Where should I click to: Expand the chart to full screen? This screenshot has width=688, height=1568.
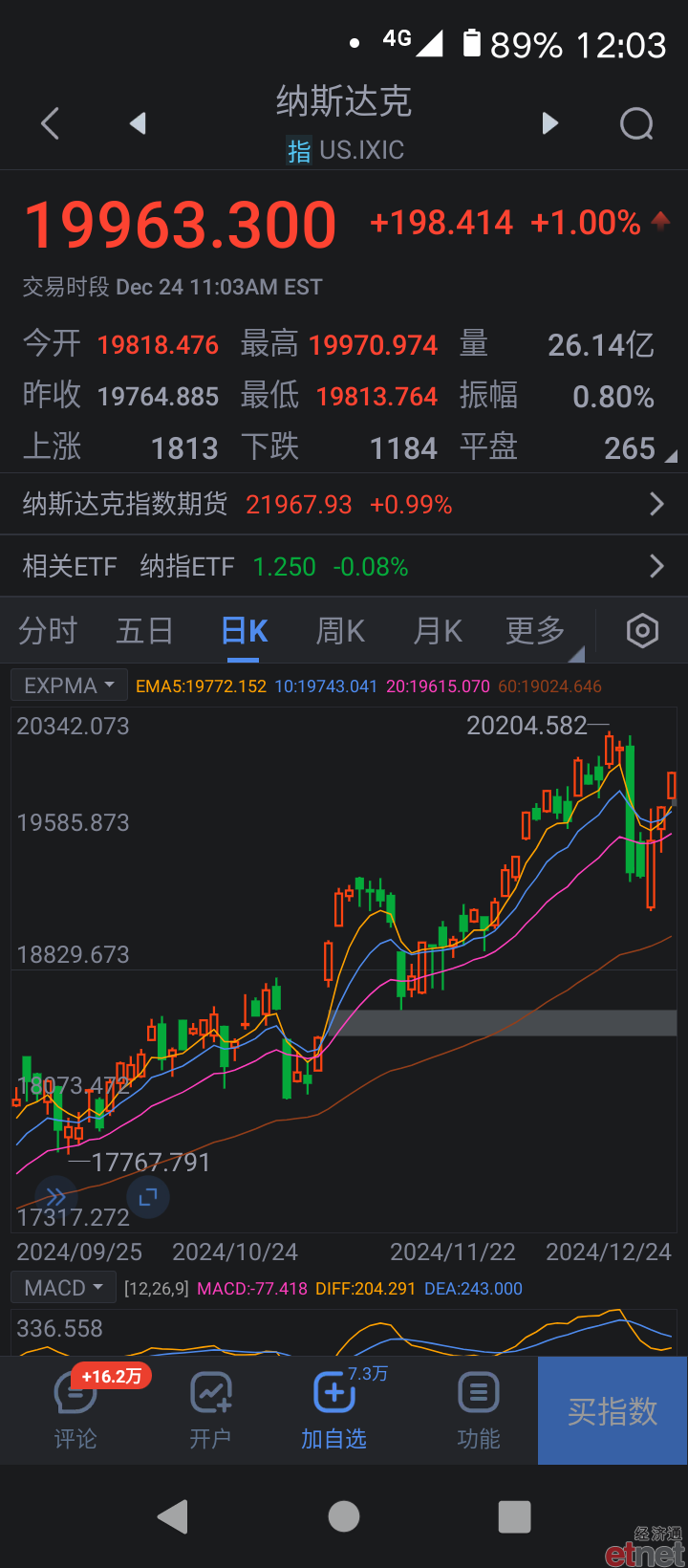click(148, 1196)
